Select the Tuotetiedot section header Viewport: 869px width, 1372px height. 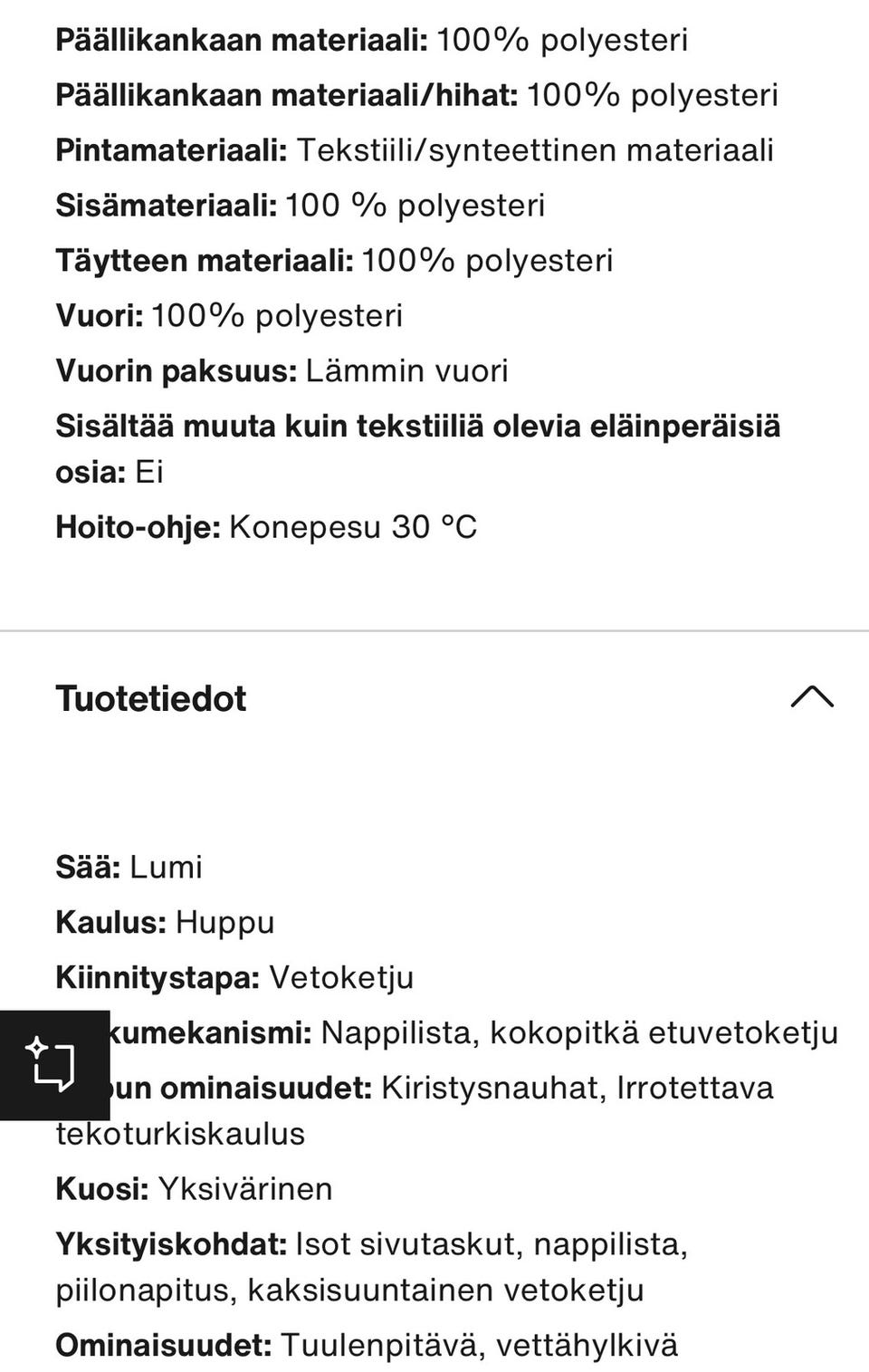(150, 698)
